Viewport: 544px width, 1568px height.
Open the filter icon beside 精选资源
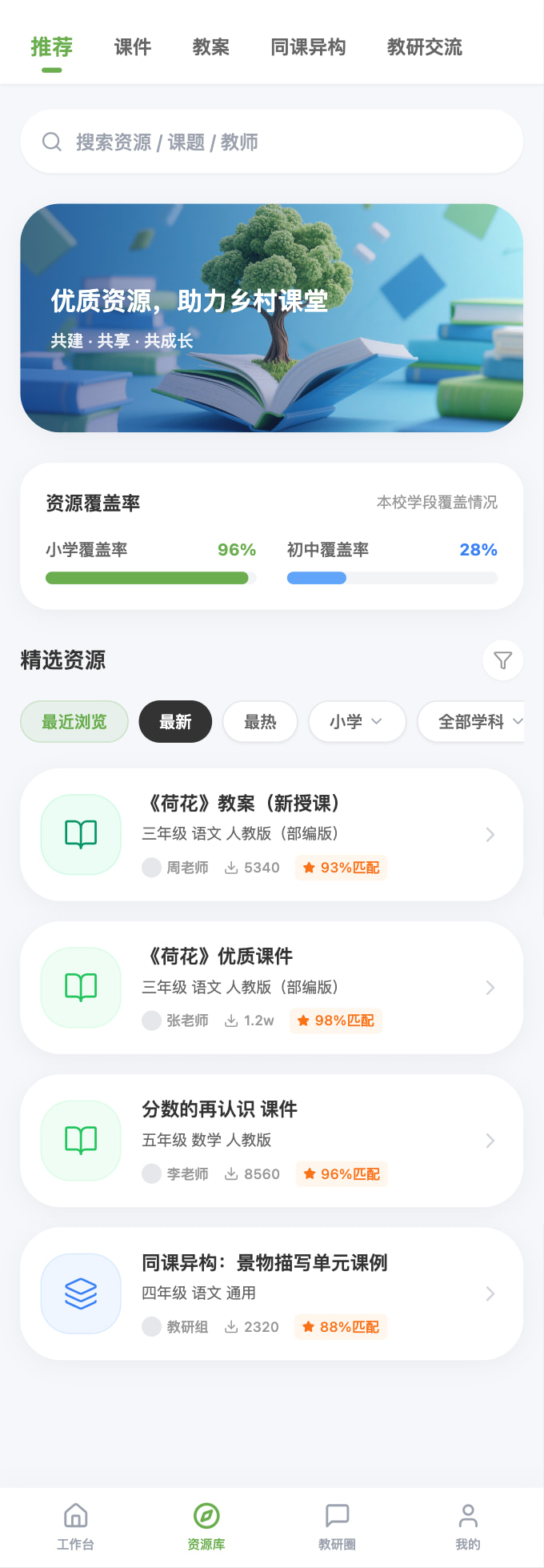(503, 660)
